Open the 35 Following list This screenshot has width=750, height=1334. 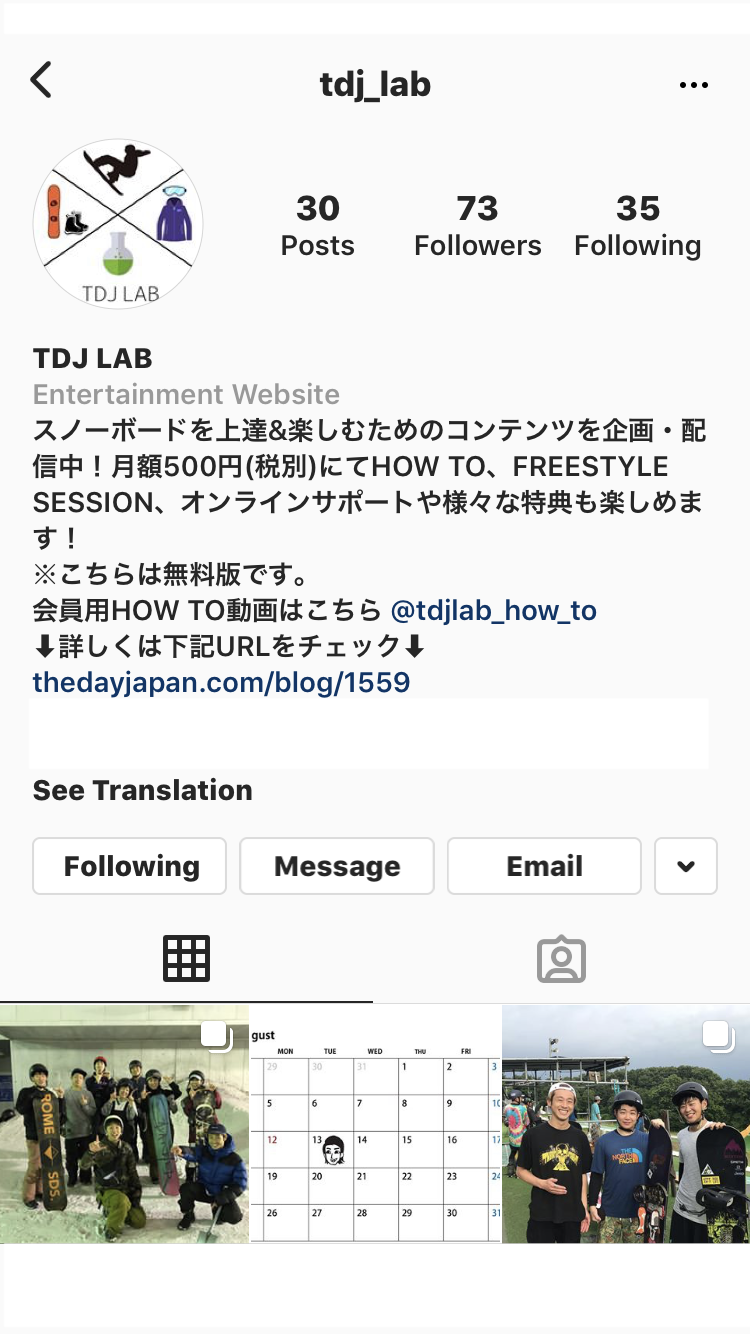click(x=637, y=226)
